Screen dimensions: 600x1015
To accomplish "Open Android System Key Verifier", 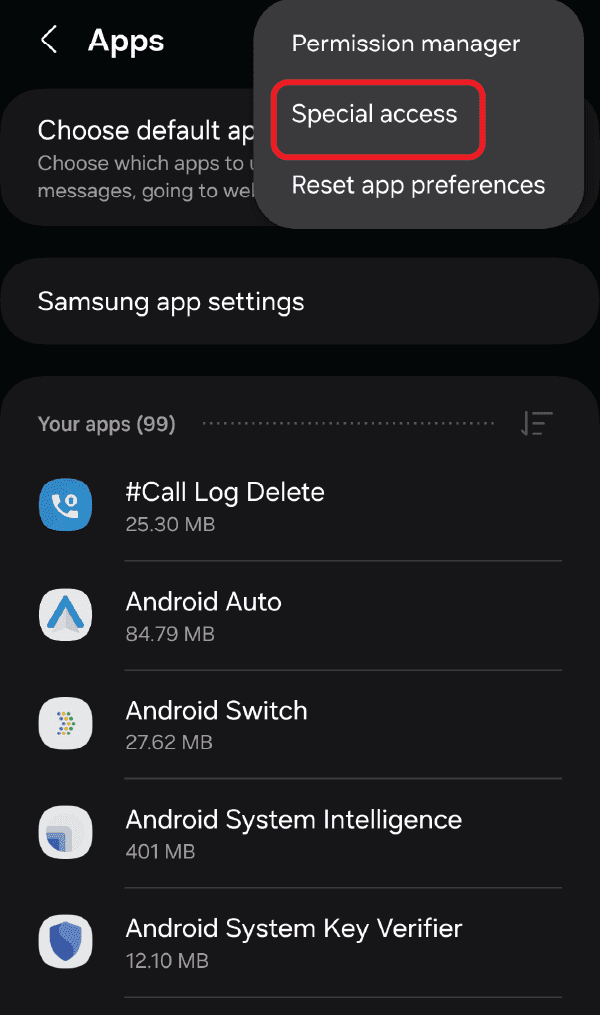I will (293, 942).
